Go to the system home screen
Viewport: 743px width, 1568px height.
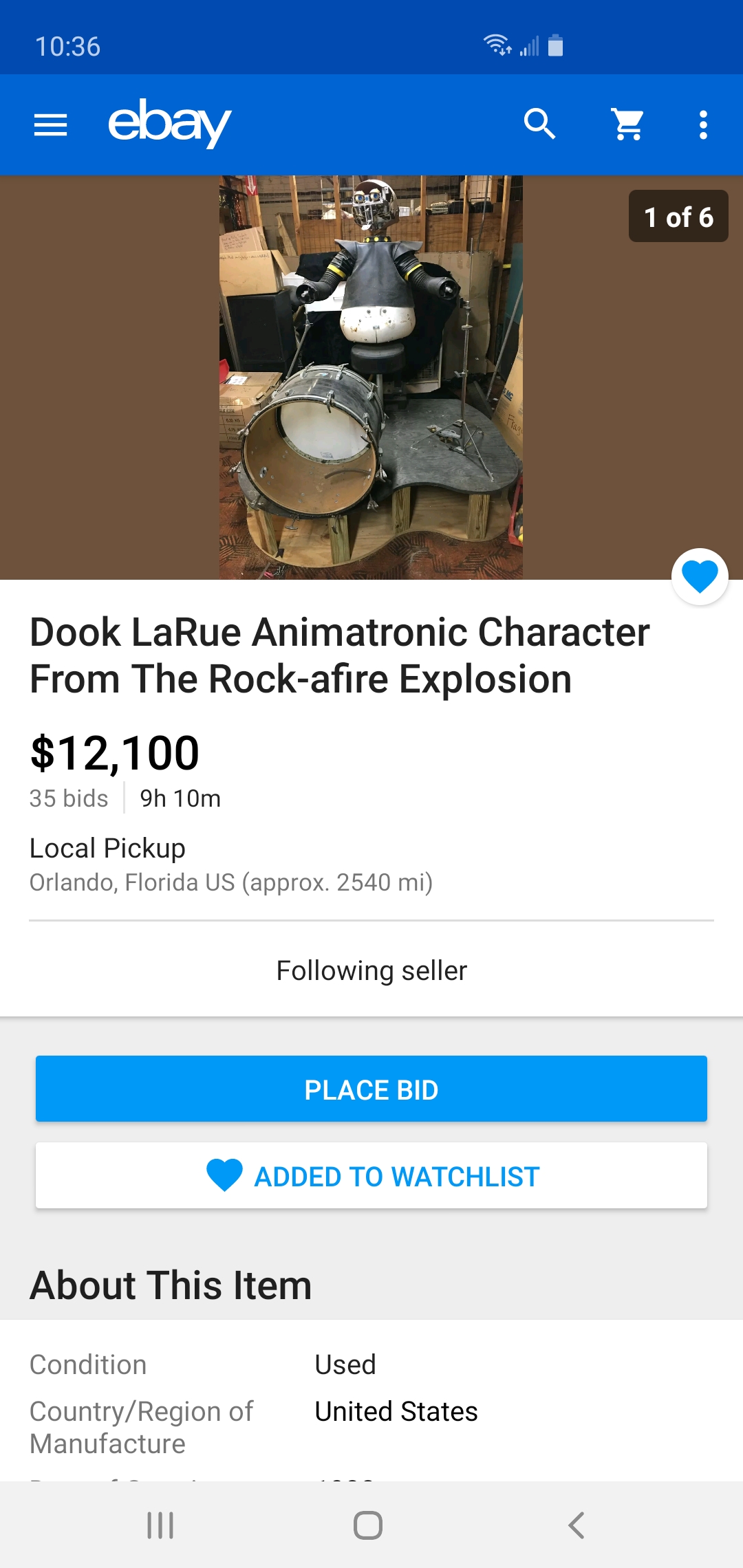368,1525
